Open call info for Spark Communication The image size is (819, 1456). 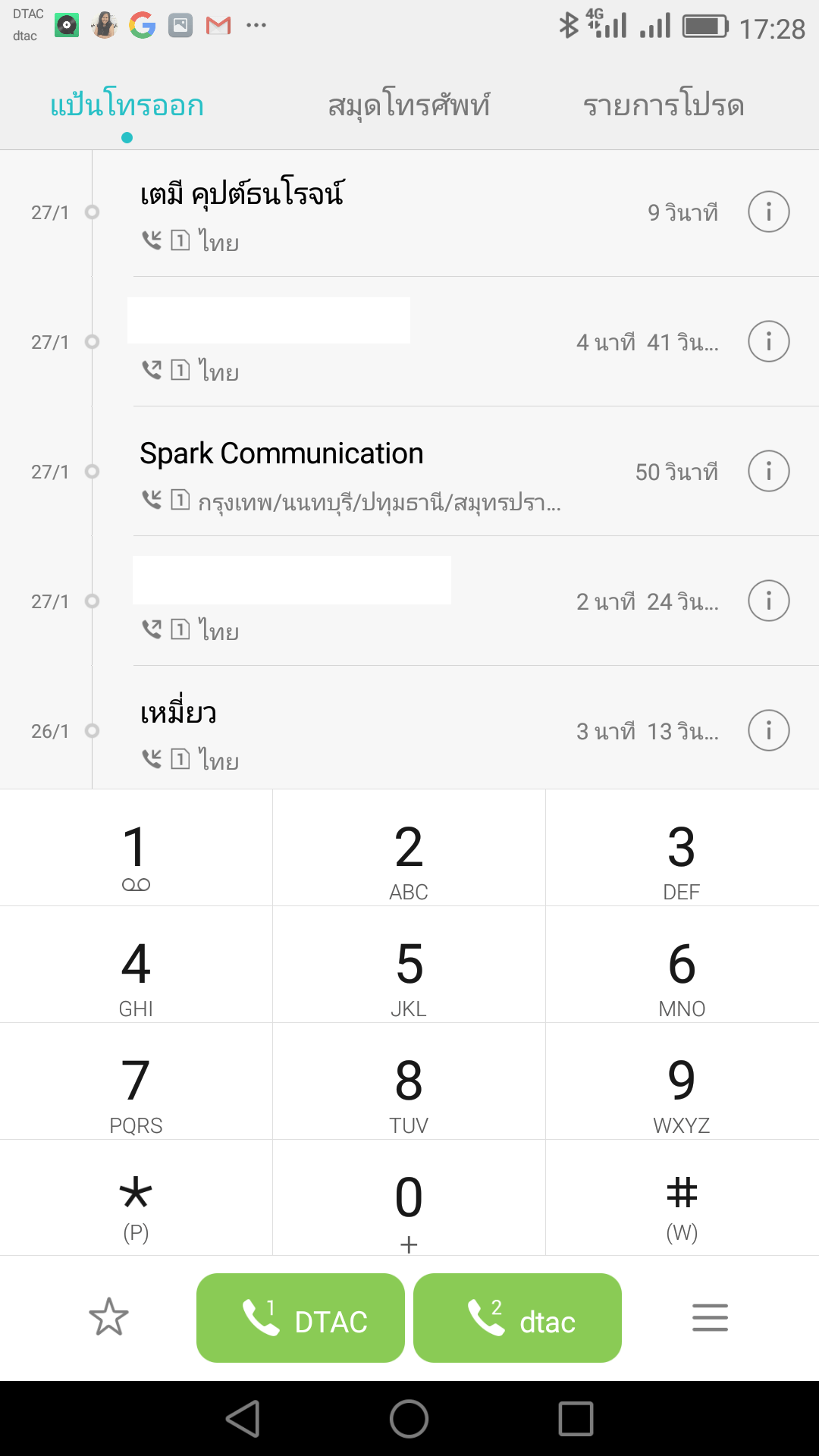(x=768, y=472)
